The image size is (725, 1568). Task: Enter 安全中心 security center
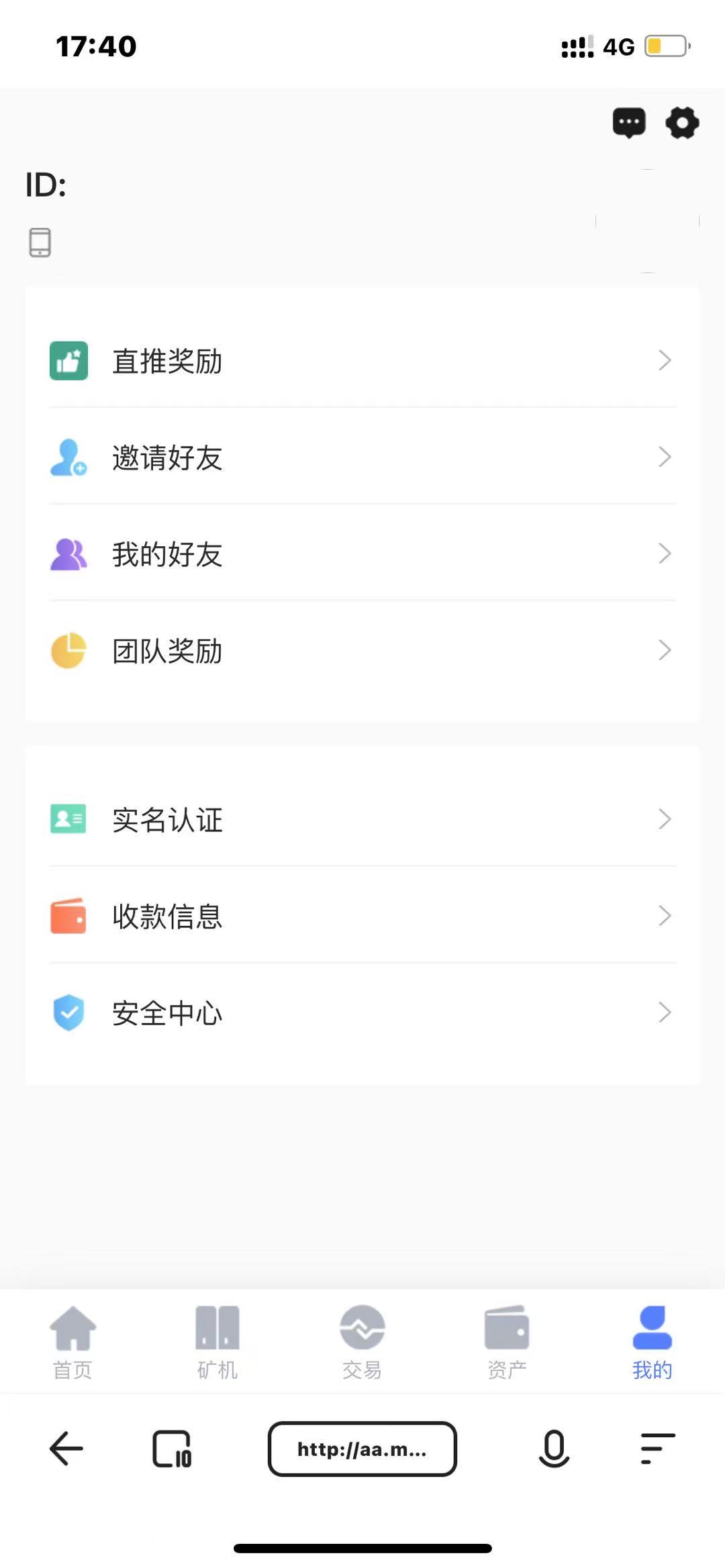click(362, 1013)
